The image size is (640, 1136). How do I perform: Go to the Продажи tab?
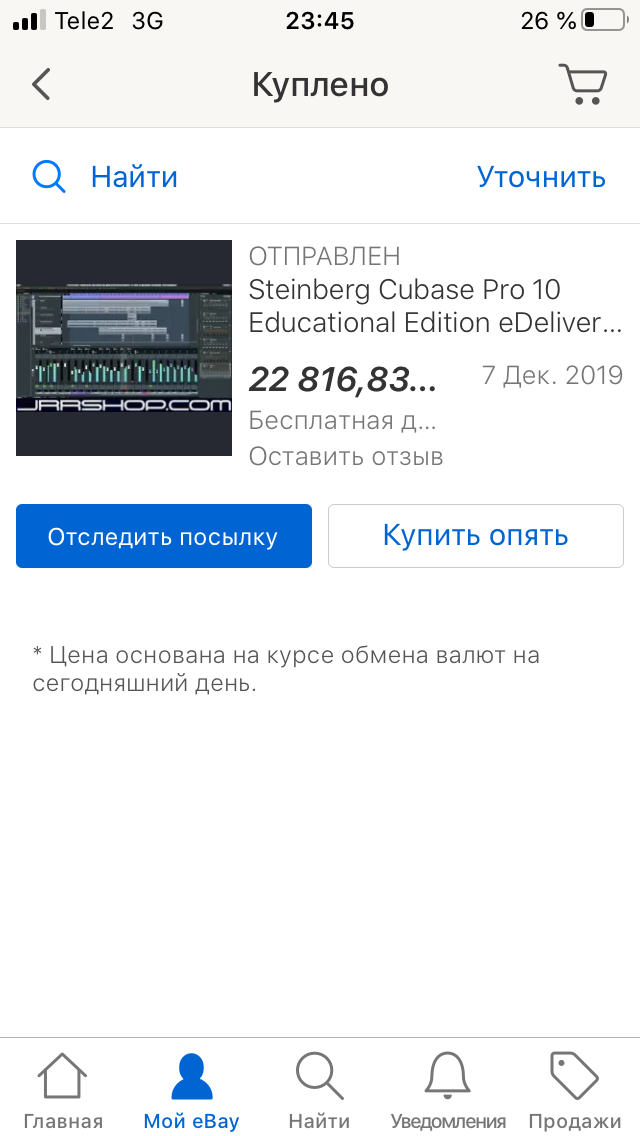click(x=575, y=1090)
